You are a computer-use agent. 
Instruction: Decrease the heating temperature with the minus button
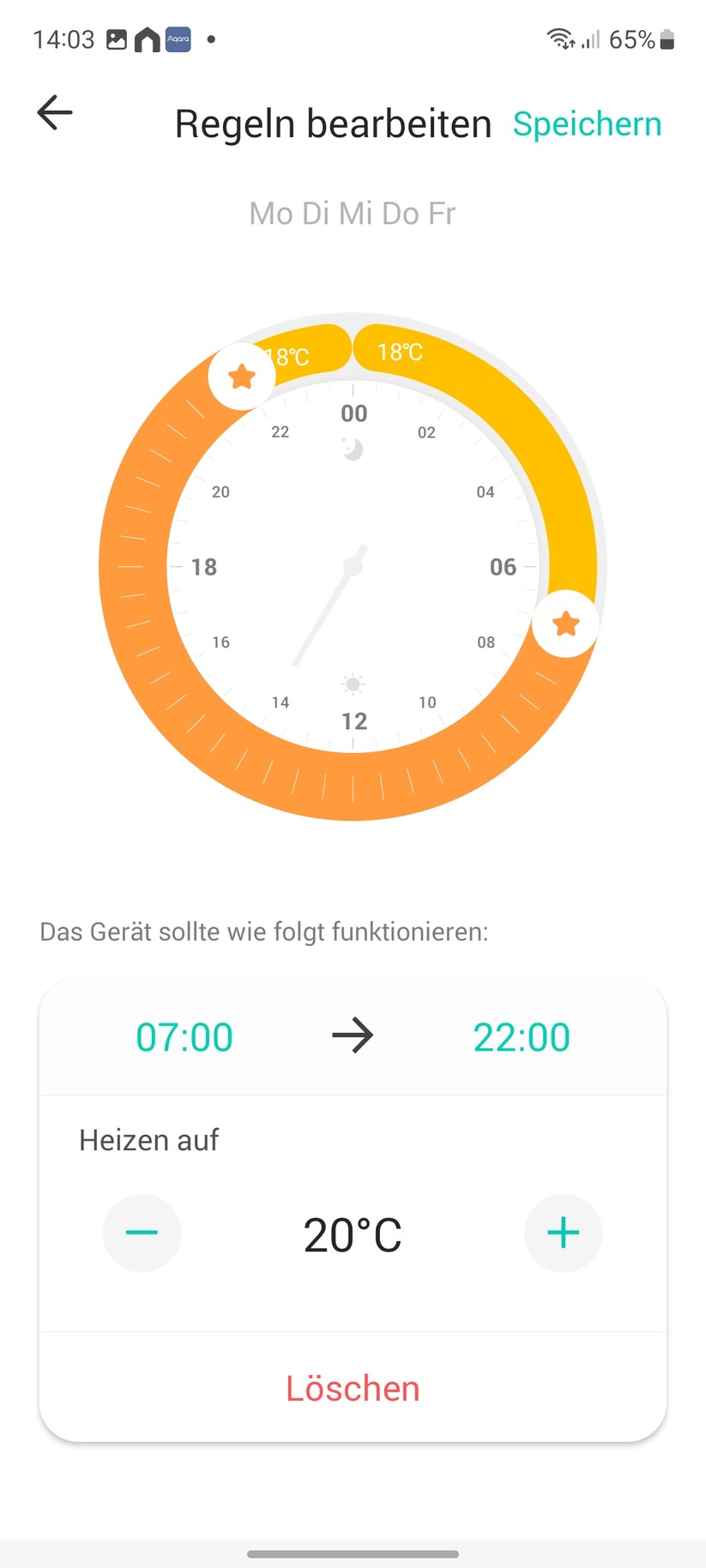[142, 1233]
